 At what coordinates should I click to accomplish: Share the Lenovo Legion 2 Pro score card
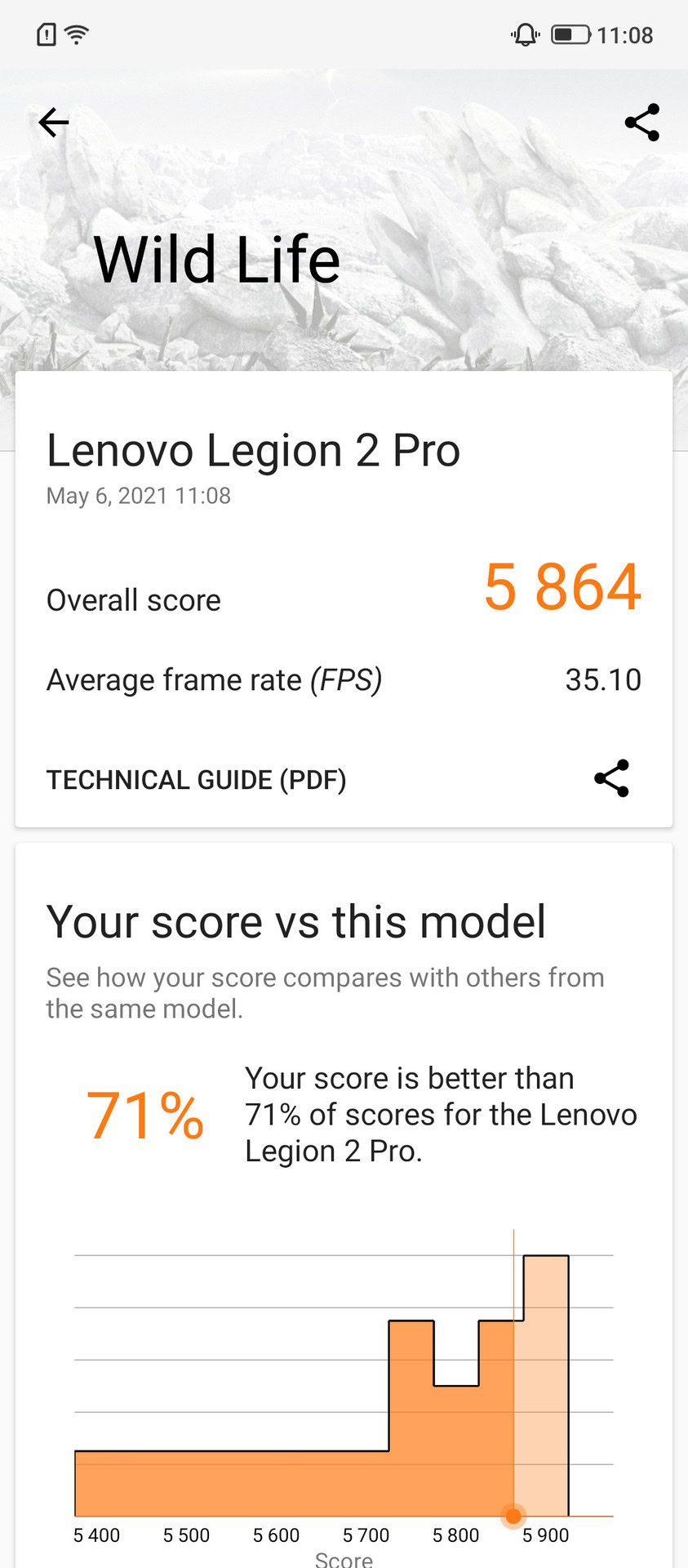611,778
